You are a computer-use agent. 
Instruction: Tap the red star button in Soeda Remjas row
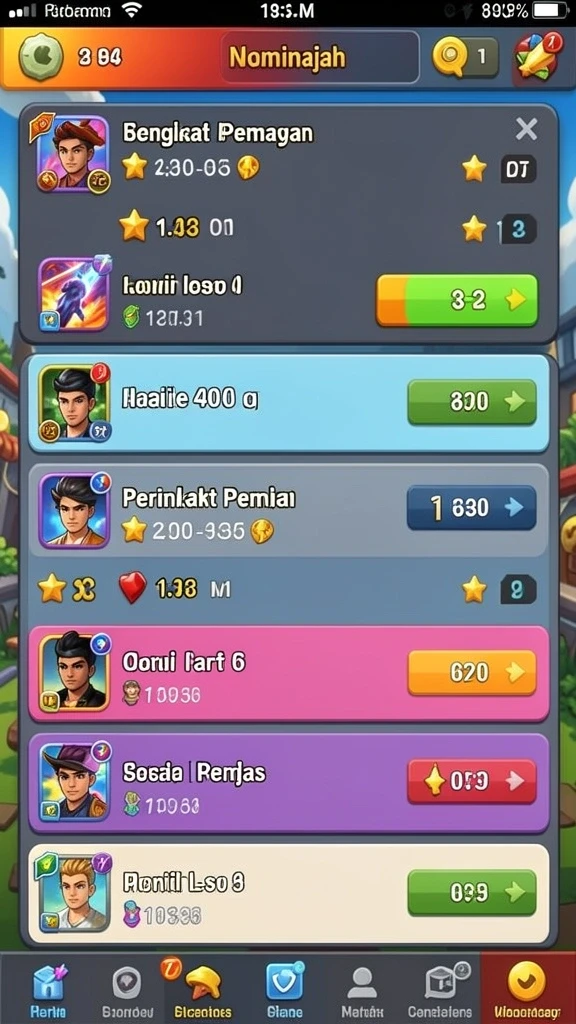472,780
